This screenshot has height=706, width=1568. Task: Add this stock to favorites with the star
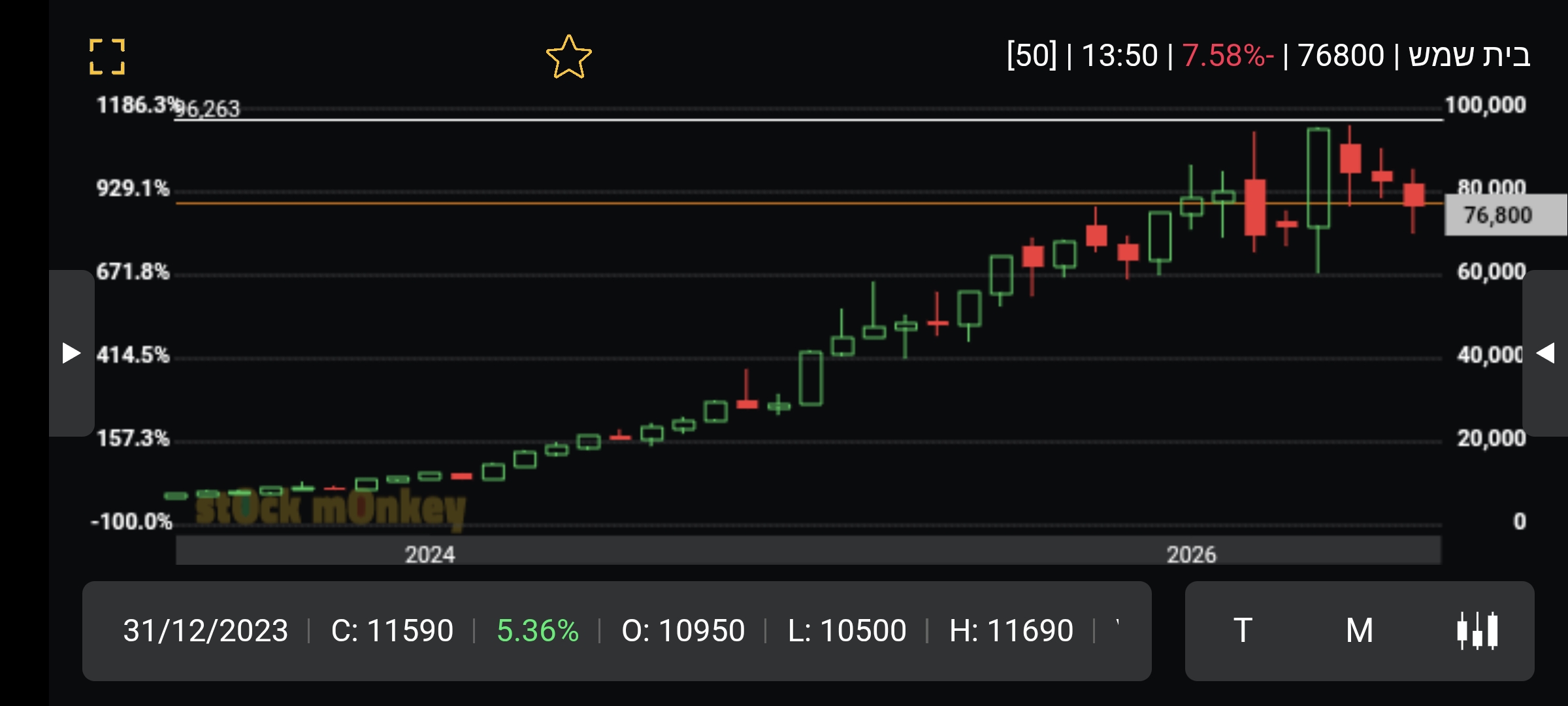click(x=568, y=57)
